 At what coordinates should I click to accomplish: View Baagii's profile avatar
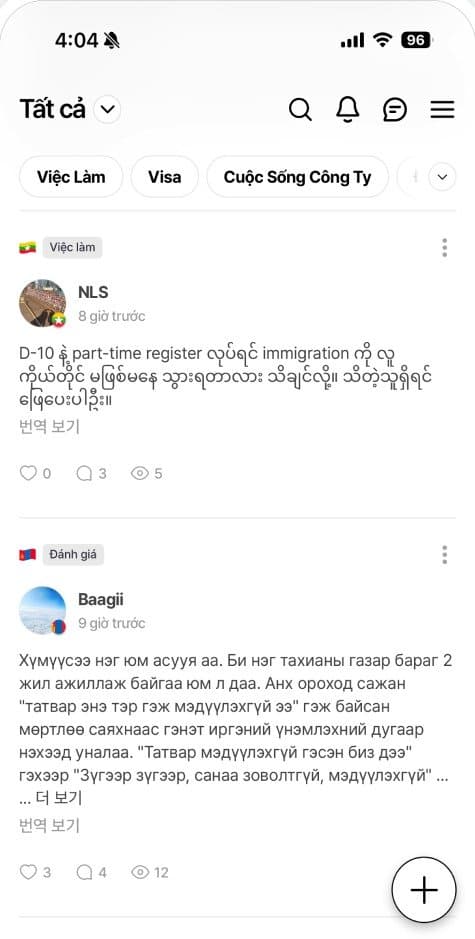pos(43,610)
